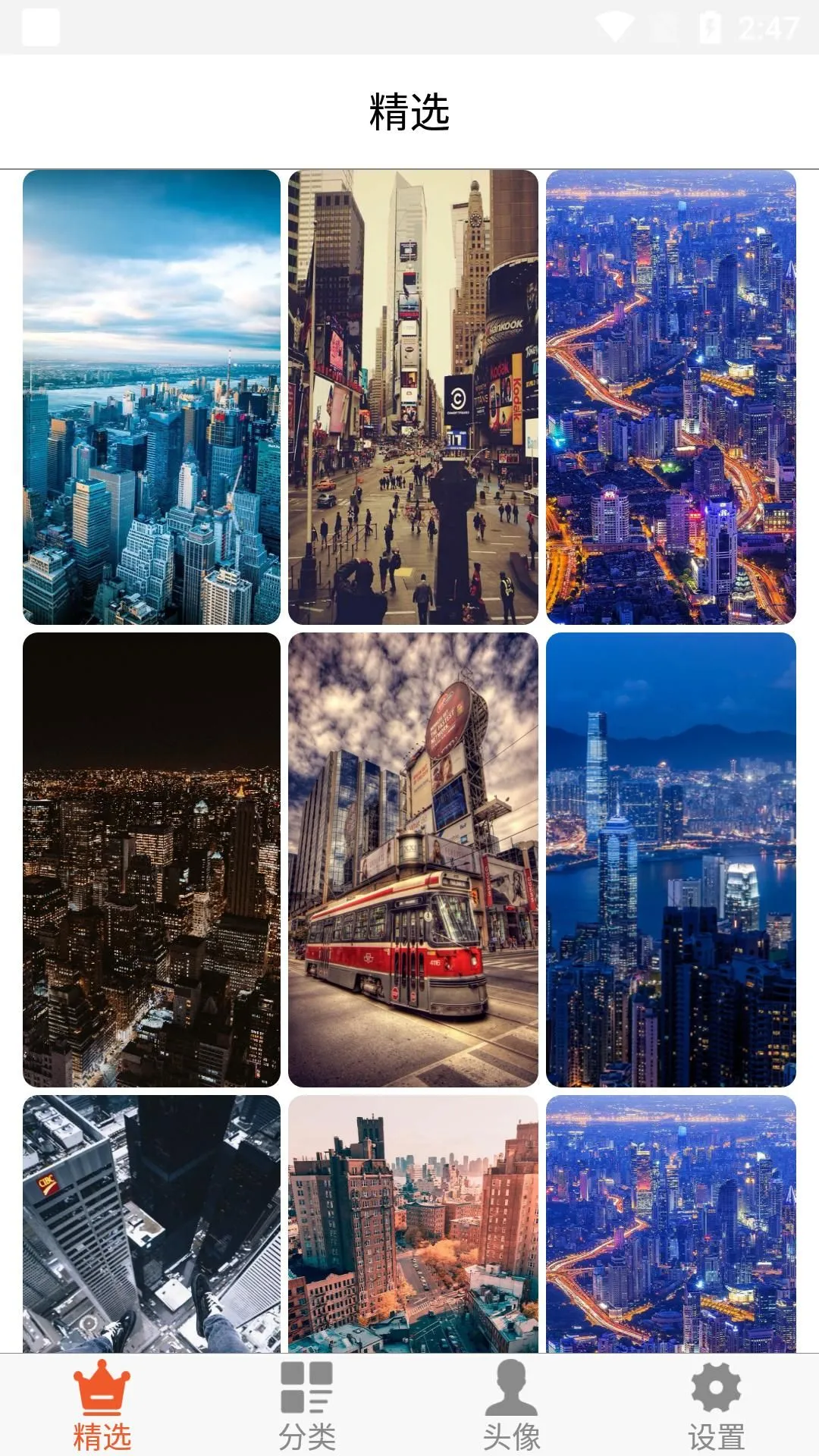Tap the clock showing 2:47
This screenshot has width=819, height=1456.
[766, 27]
